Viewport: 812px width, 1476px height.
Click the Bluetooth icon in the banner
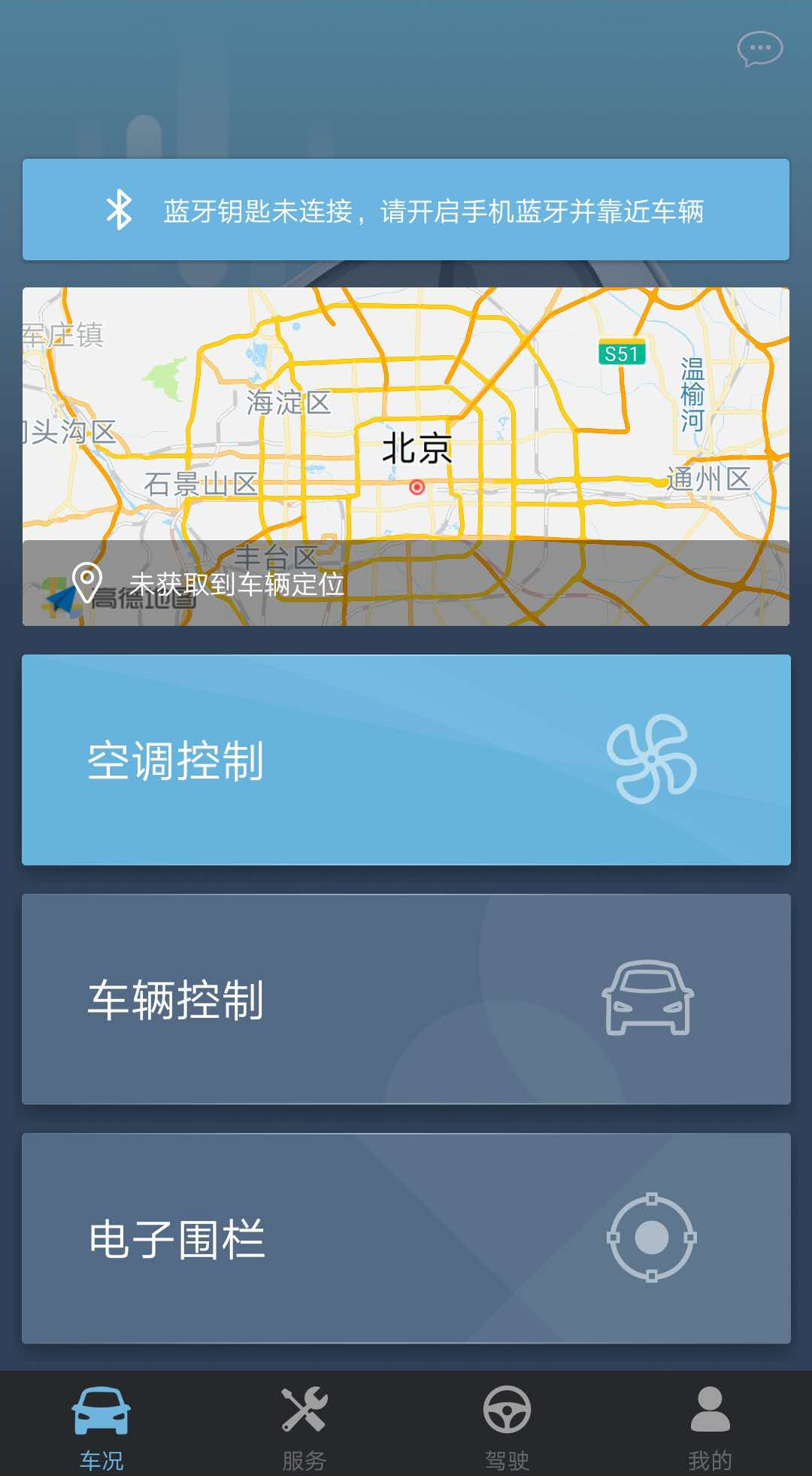(119, 209)
